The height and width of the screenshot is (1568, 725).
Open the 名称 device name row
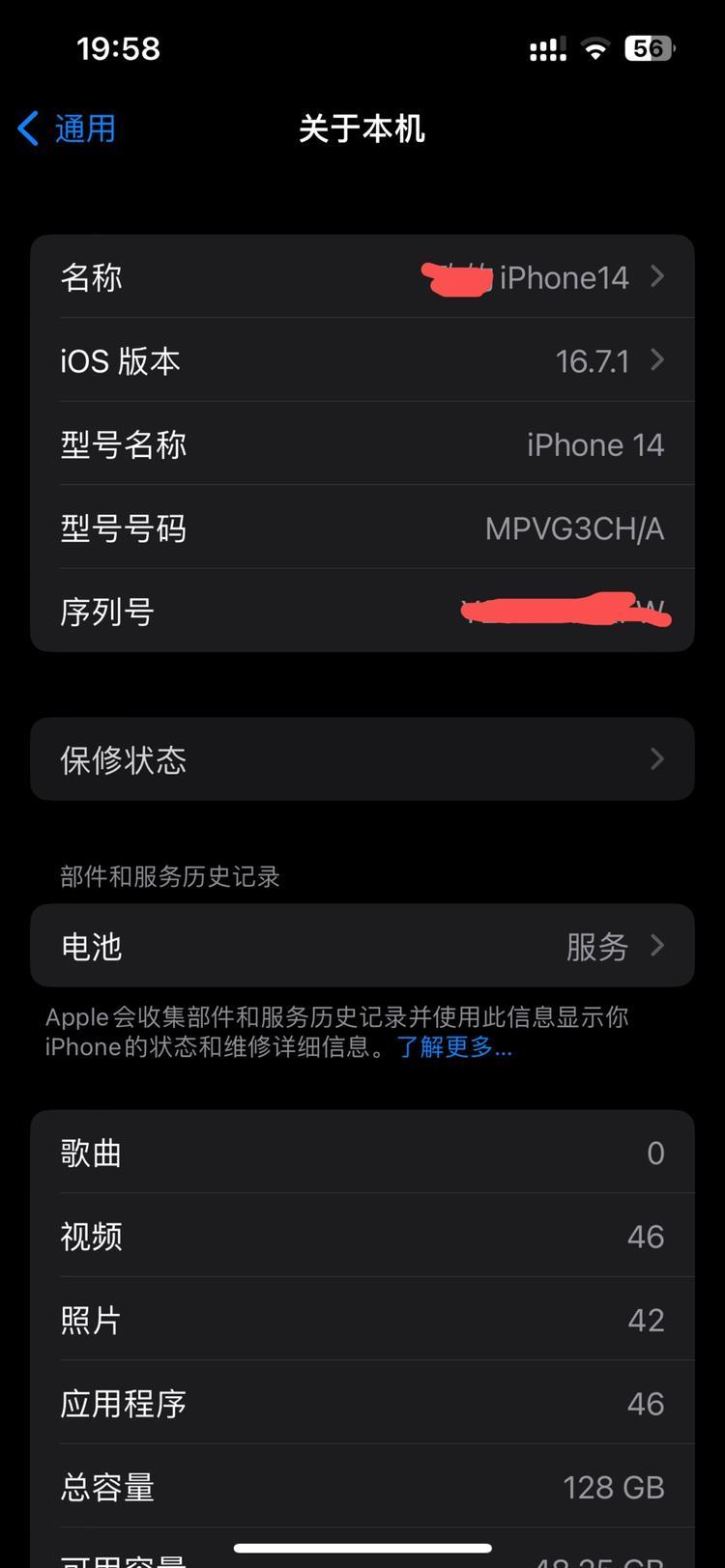pyautogui.click(x=362, y=277)
